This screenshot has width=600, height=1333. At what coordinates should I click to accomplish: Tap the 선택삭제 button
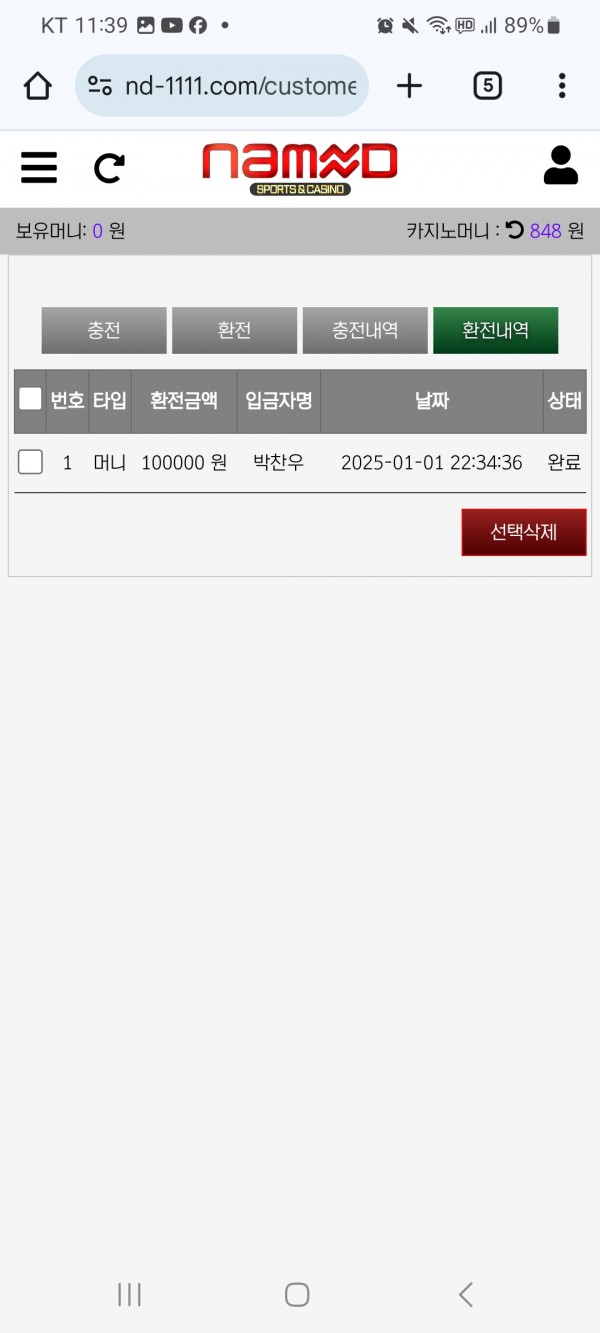(x=523, y=532)
